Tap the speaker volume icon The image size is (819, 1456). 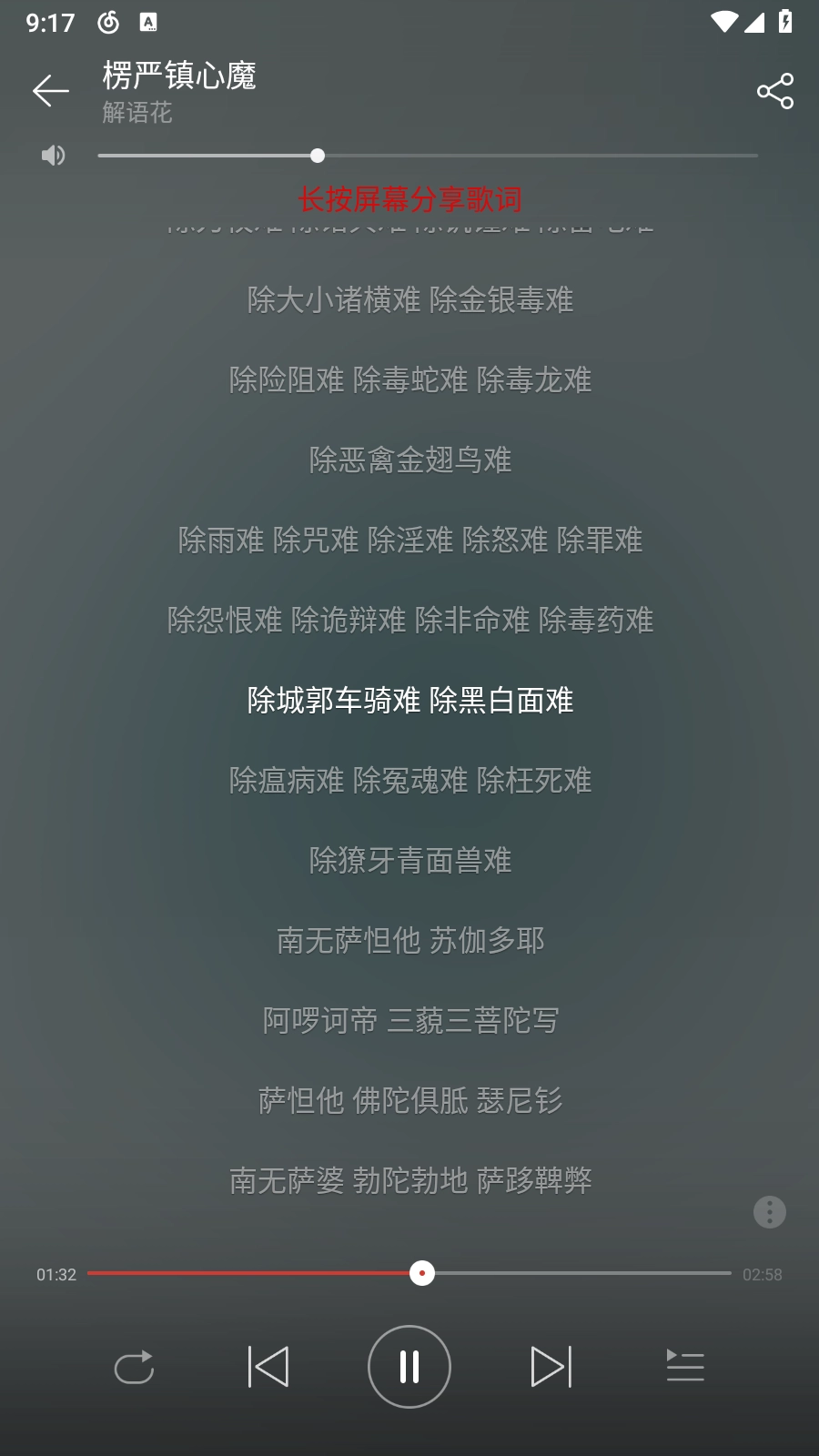pyautogui.click(x=54, y=156)
